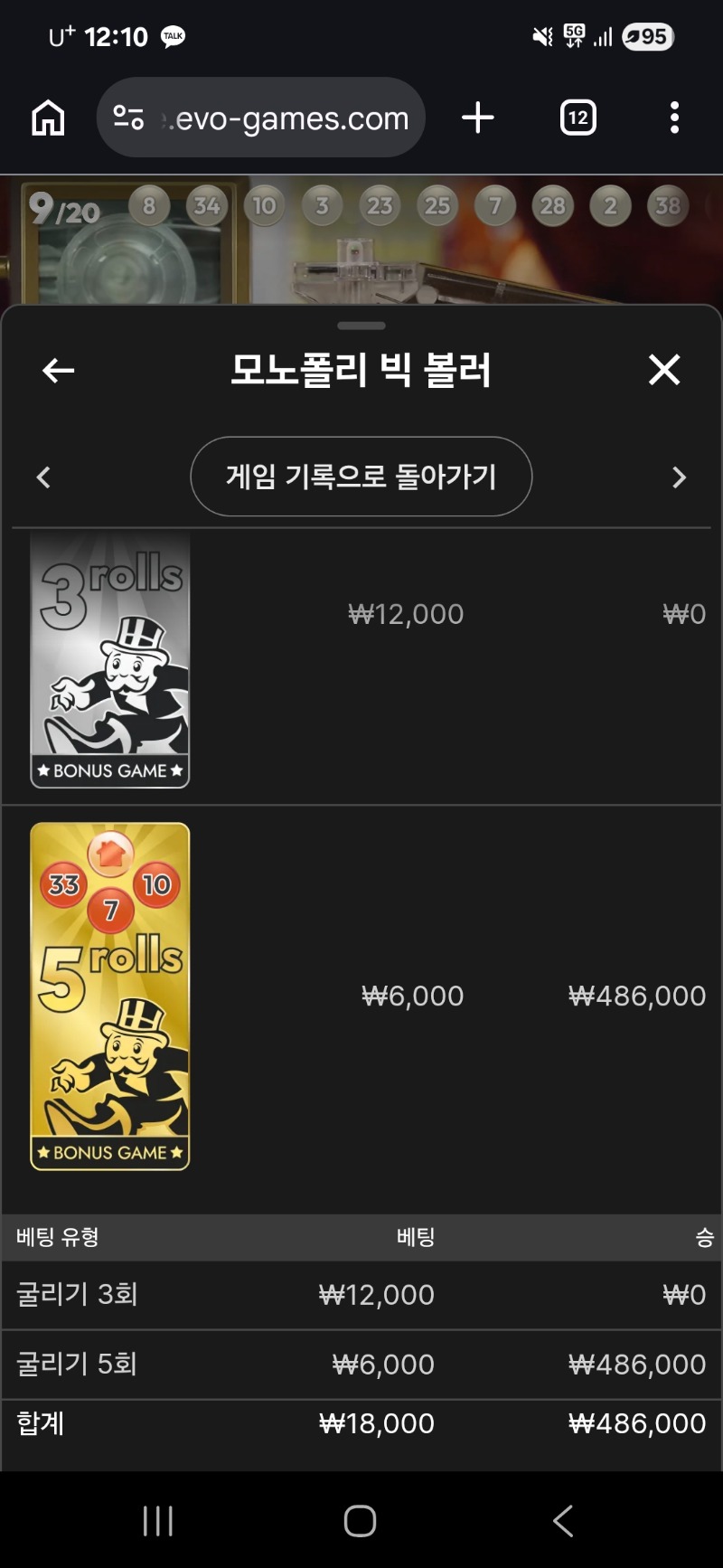This screenshot has width=723, height=1568.
Task: Open the browser overflow menu
Action: [674, 118]
